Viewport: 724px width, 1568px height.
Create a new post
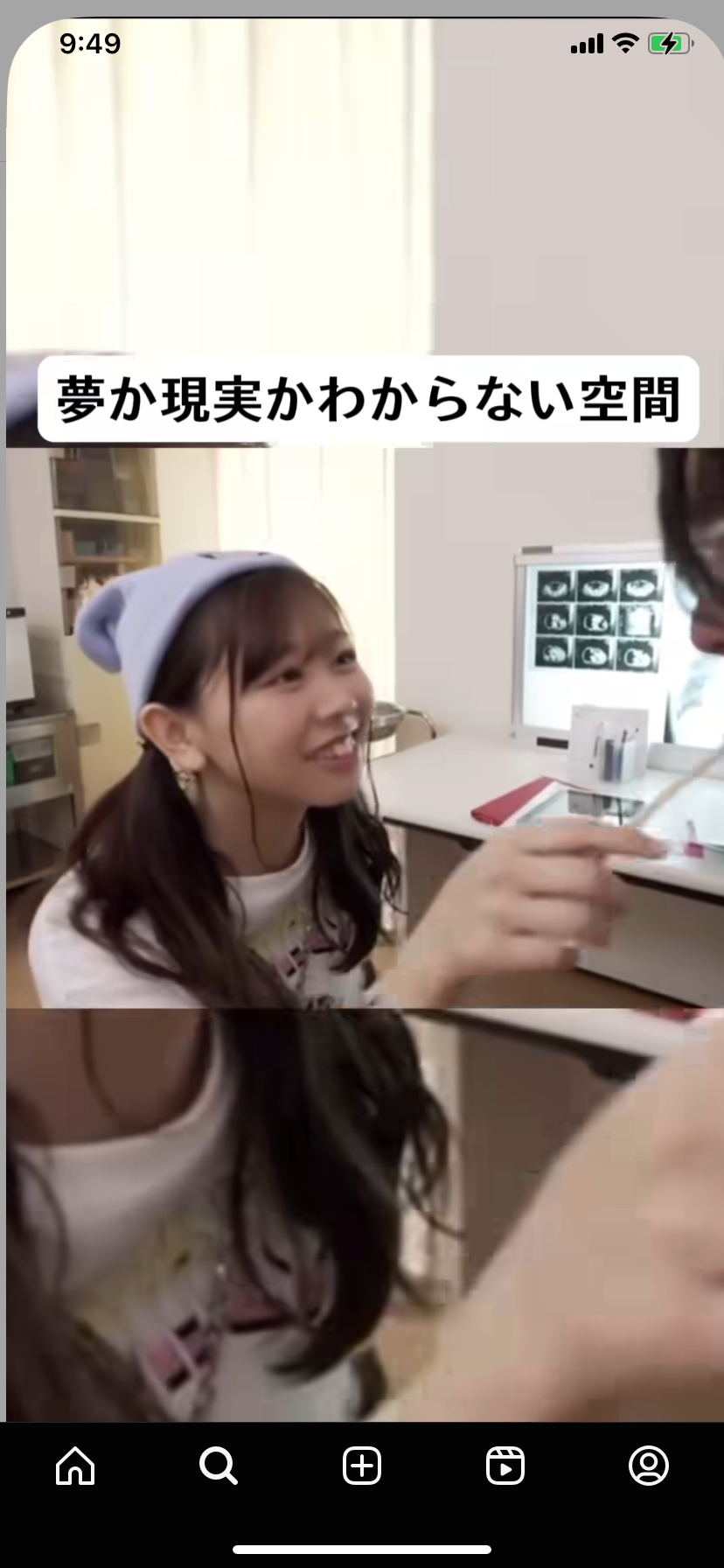coord(362,1466)
